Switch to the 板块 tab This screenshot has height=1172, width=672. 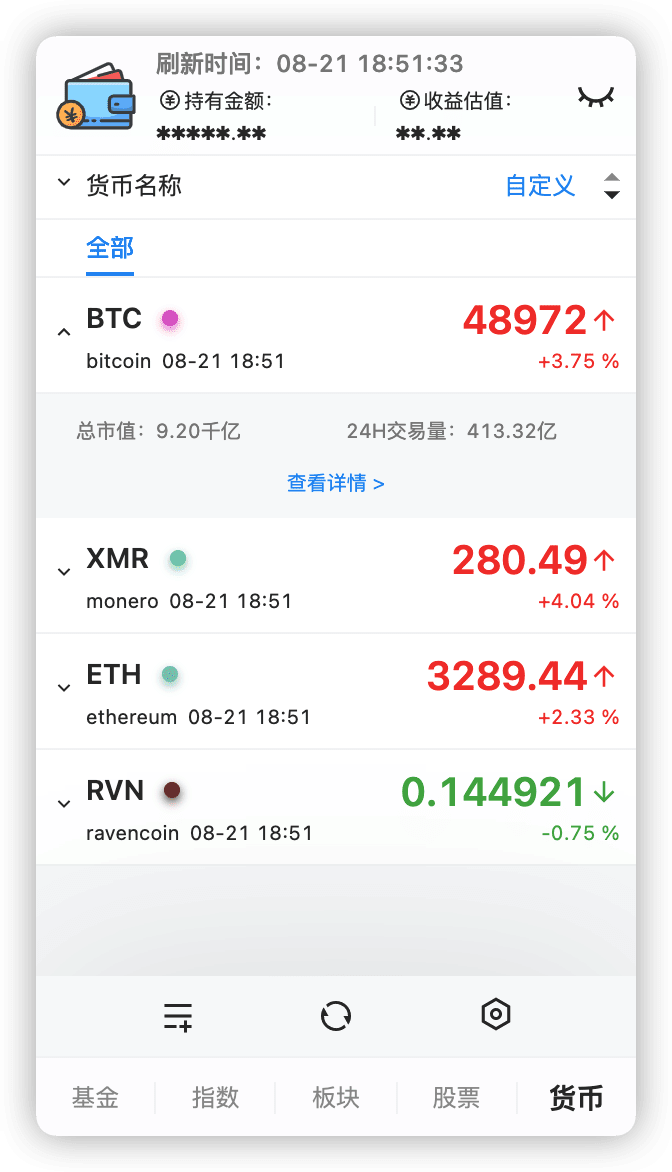point(336,1098)
